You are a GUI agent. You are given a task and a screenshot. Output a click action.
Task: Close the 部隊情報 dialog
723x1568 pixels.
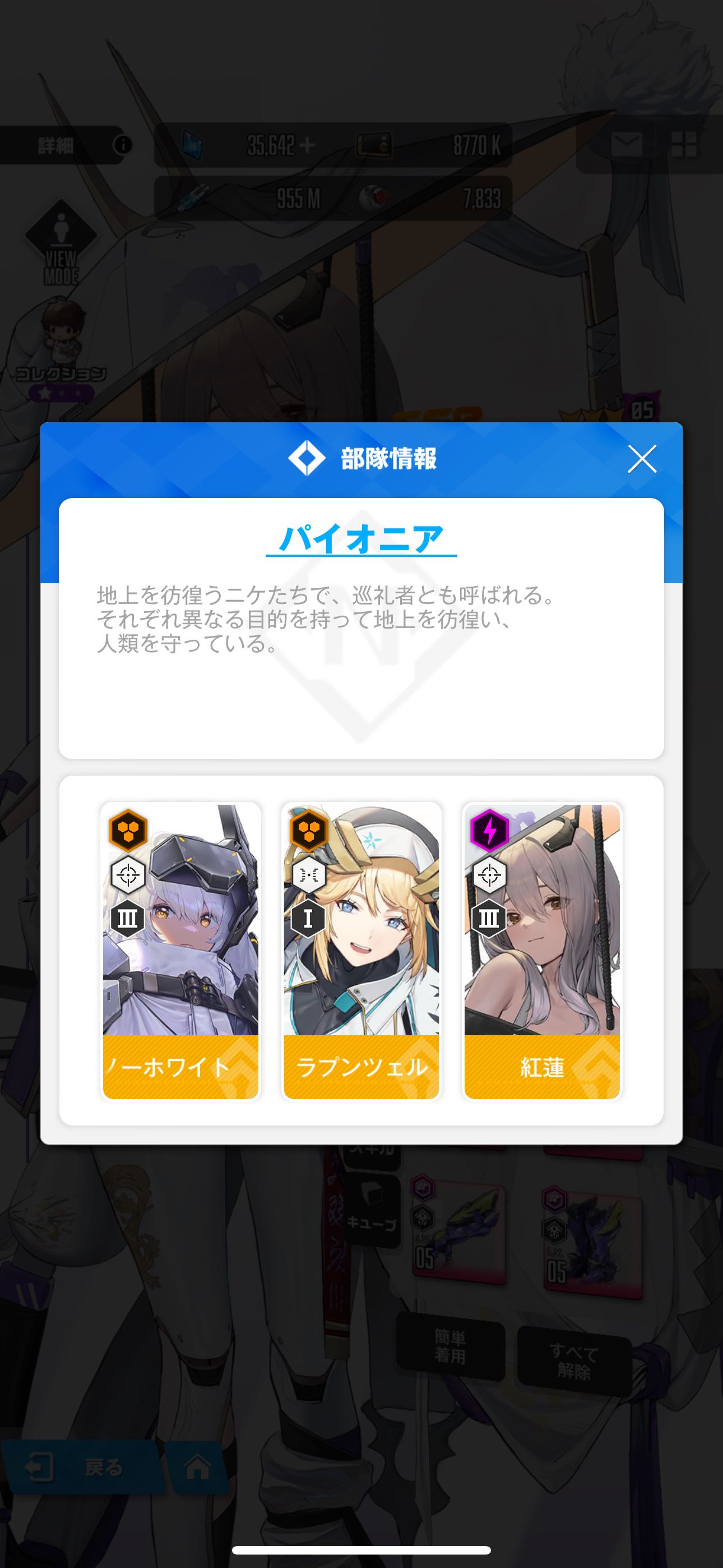click(641, 459)
